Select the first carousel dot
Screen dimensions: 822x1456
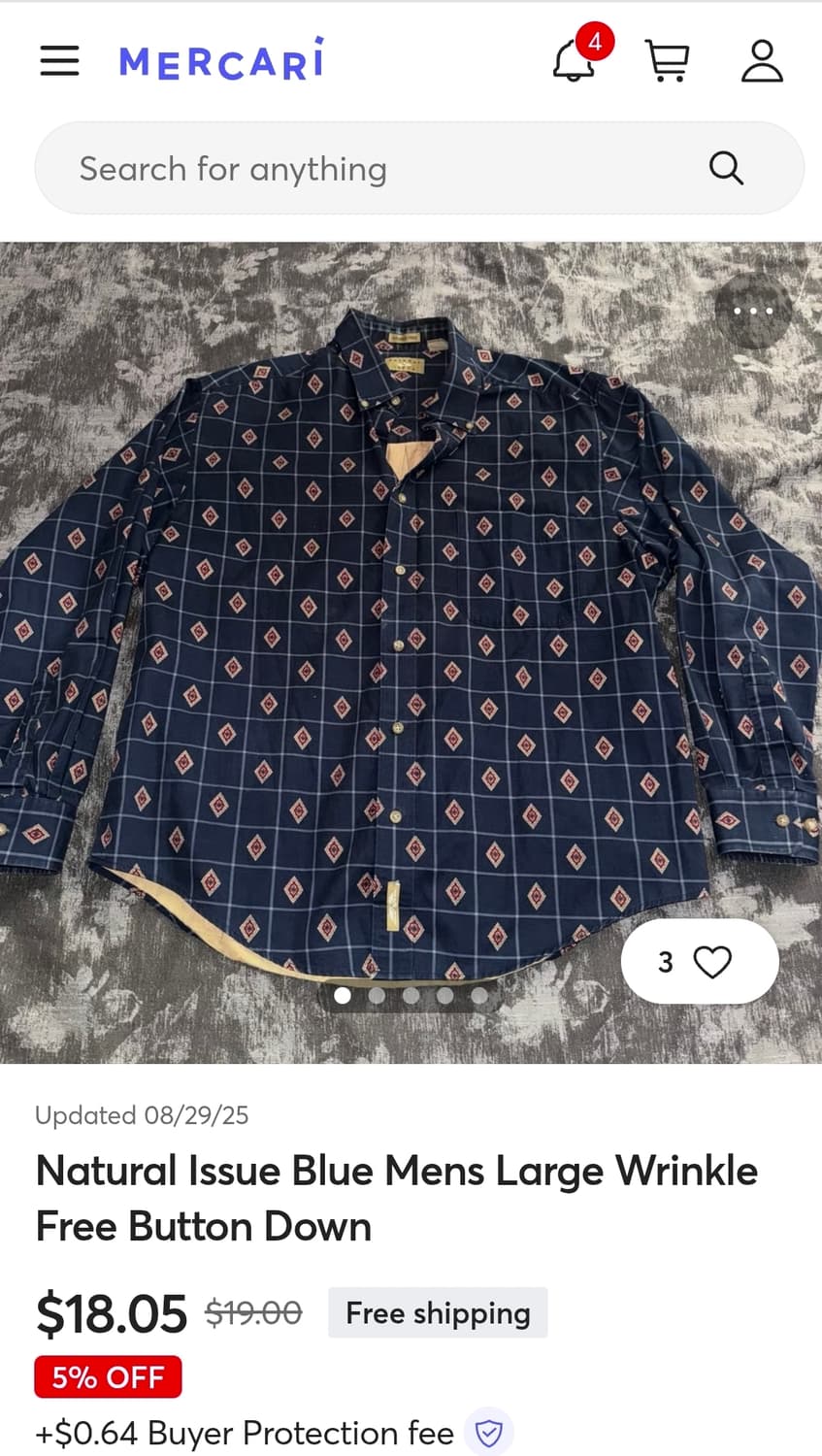pyautogui.click(x=343, y=996)
